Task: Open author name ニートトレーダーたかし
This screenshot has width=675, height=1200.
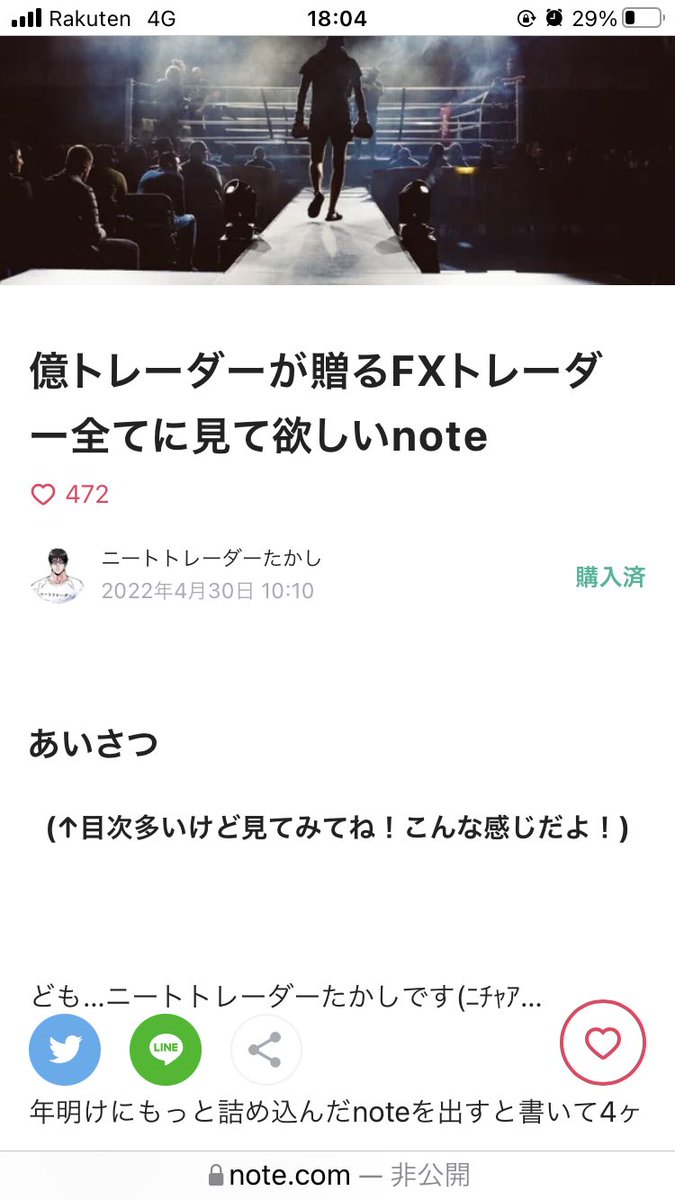Action: 212,559
